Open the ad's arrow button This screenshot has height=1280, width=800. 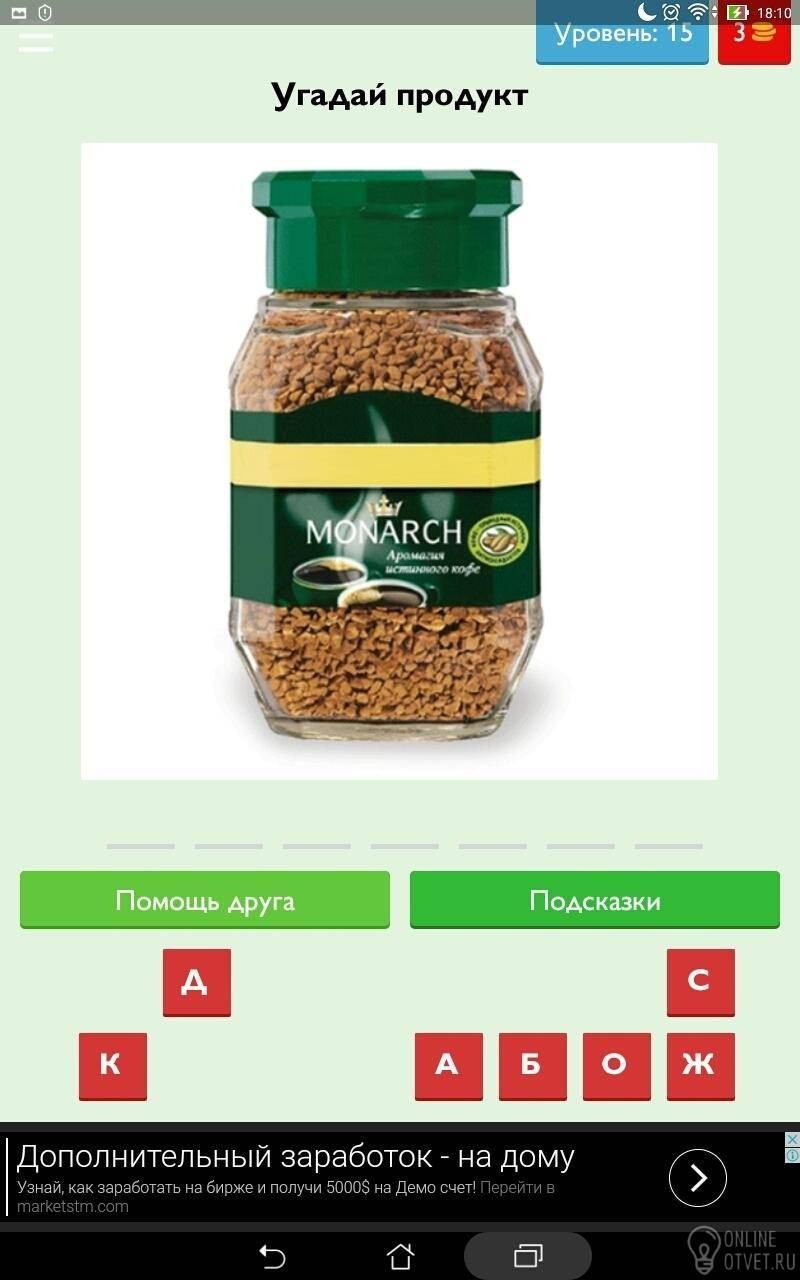(697, 1178)
